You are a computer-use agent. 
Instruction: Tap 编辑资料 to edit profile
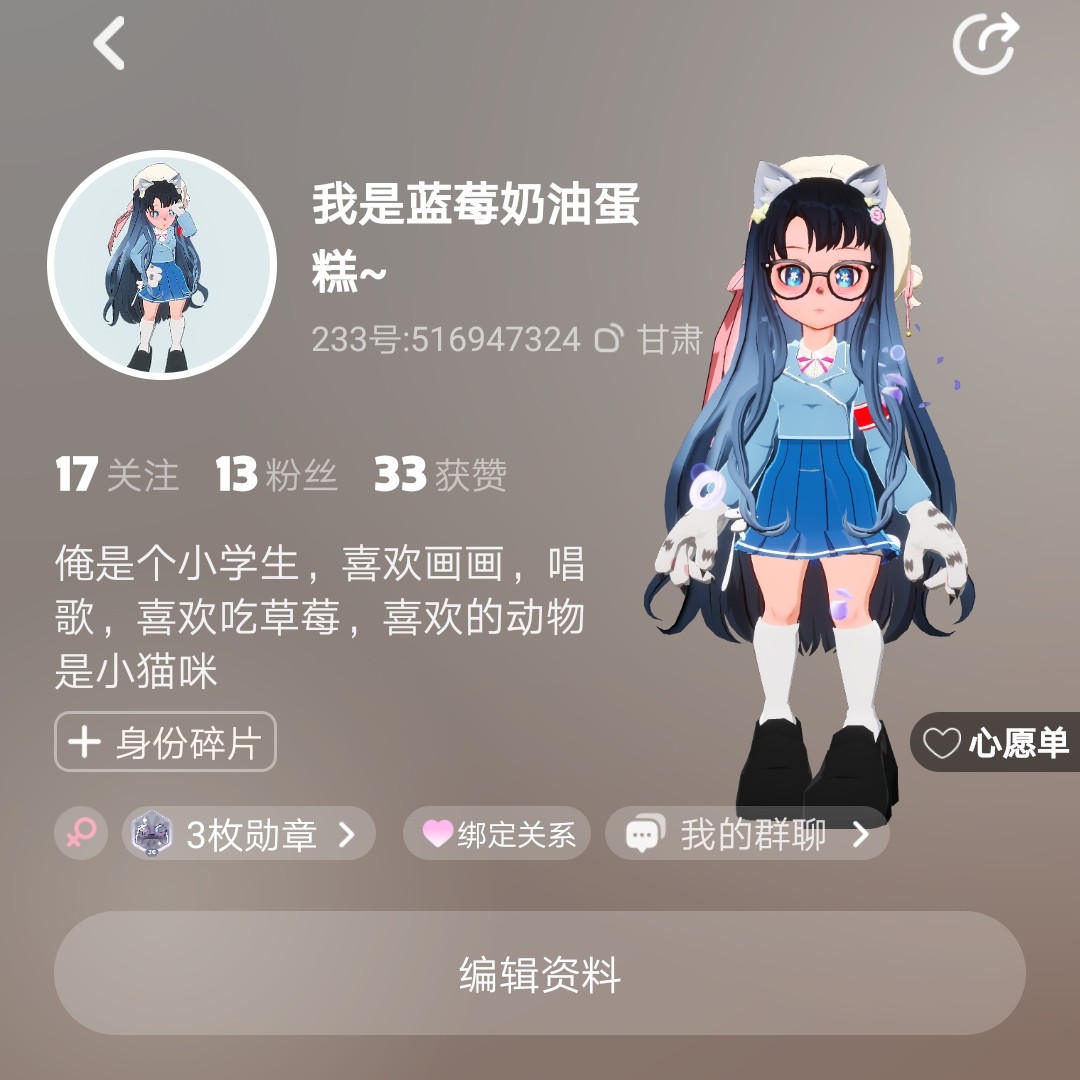540,973
